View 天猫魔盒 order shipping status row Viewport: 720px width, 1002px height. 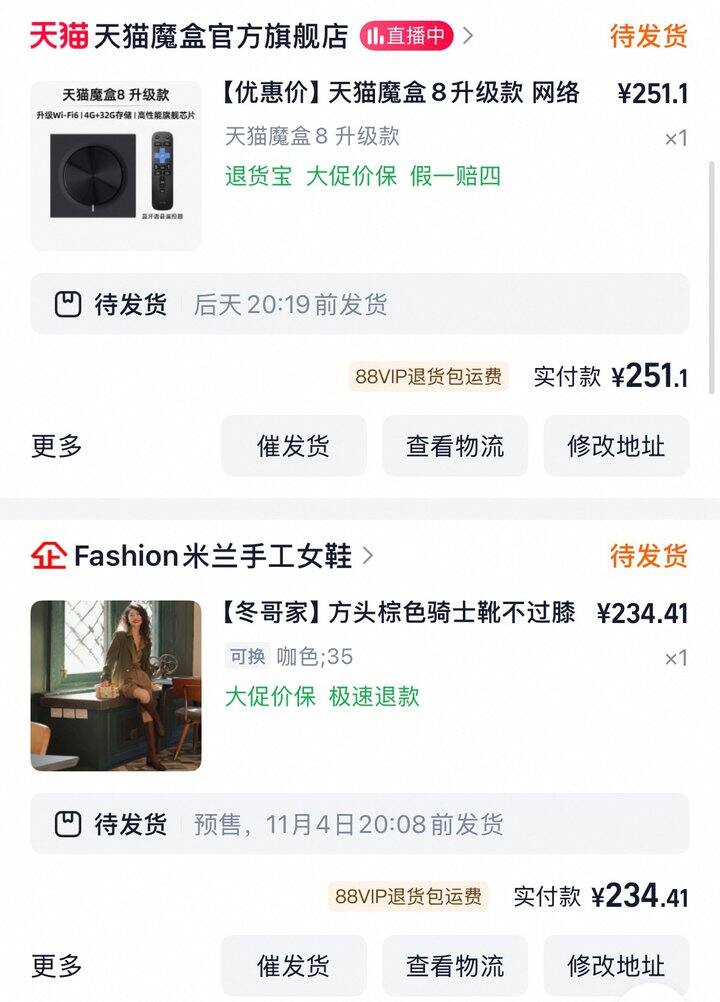pyautogui.click(x=360, y=305)
